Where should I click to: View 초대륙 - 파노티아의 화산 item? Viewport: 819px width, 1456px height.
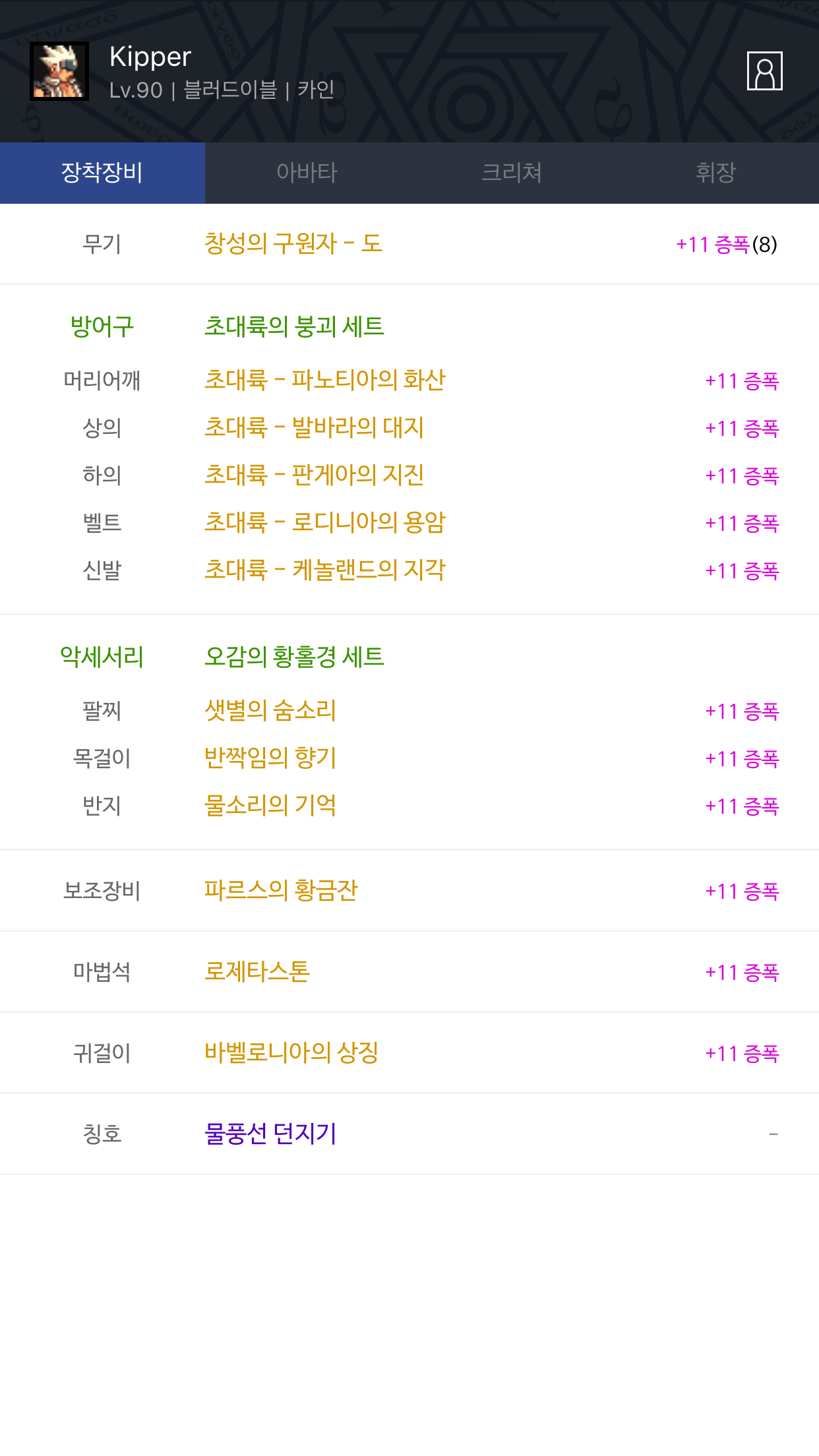click(x=325, y=380)
